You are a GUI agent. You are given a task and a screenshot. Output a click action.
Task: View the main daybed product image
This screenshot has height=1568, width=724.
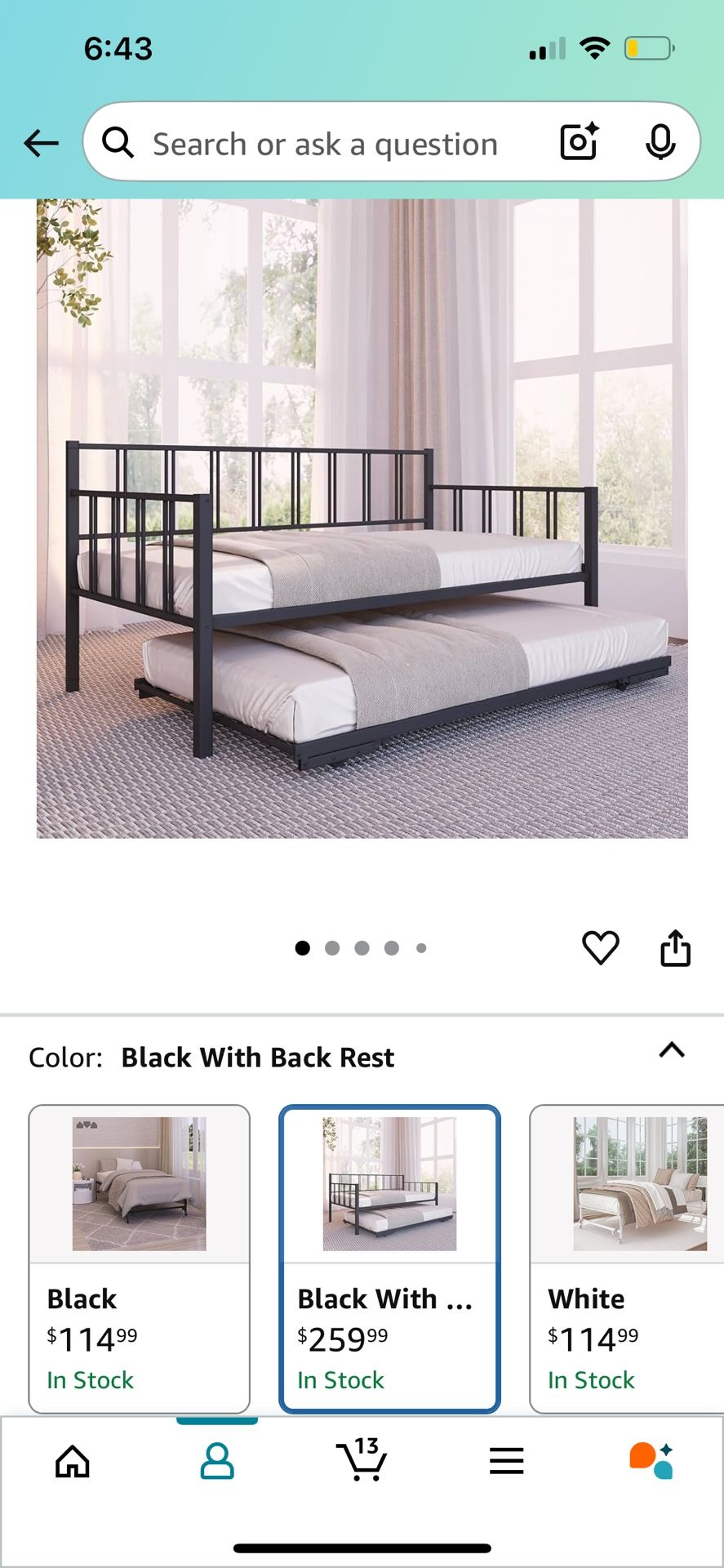pos(362,523)
